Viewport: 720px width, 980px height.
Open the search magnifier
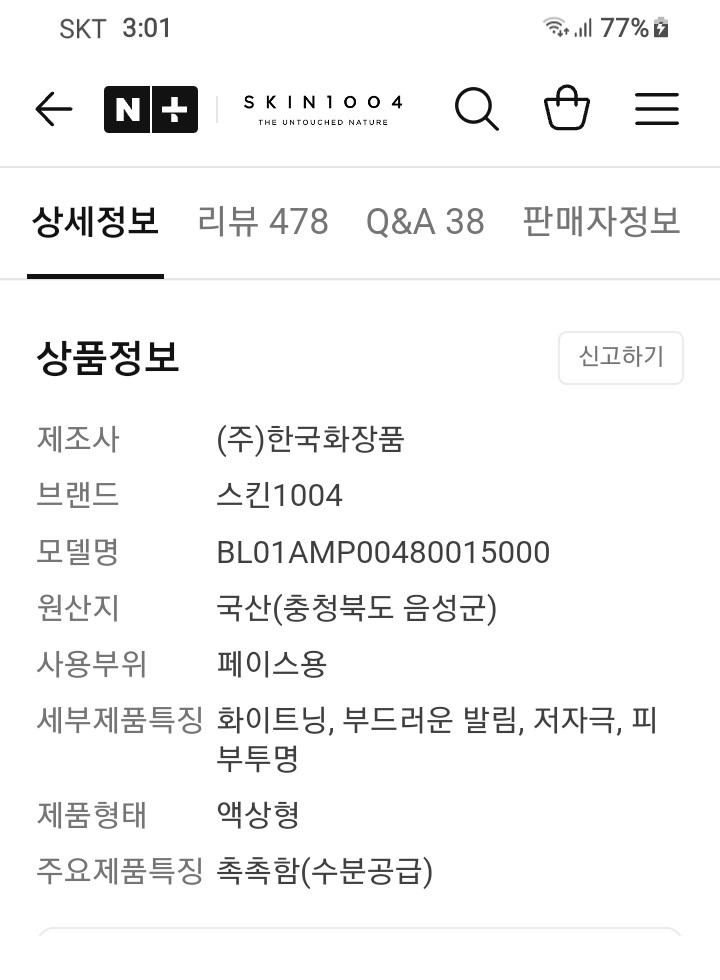476,109
